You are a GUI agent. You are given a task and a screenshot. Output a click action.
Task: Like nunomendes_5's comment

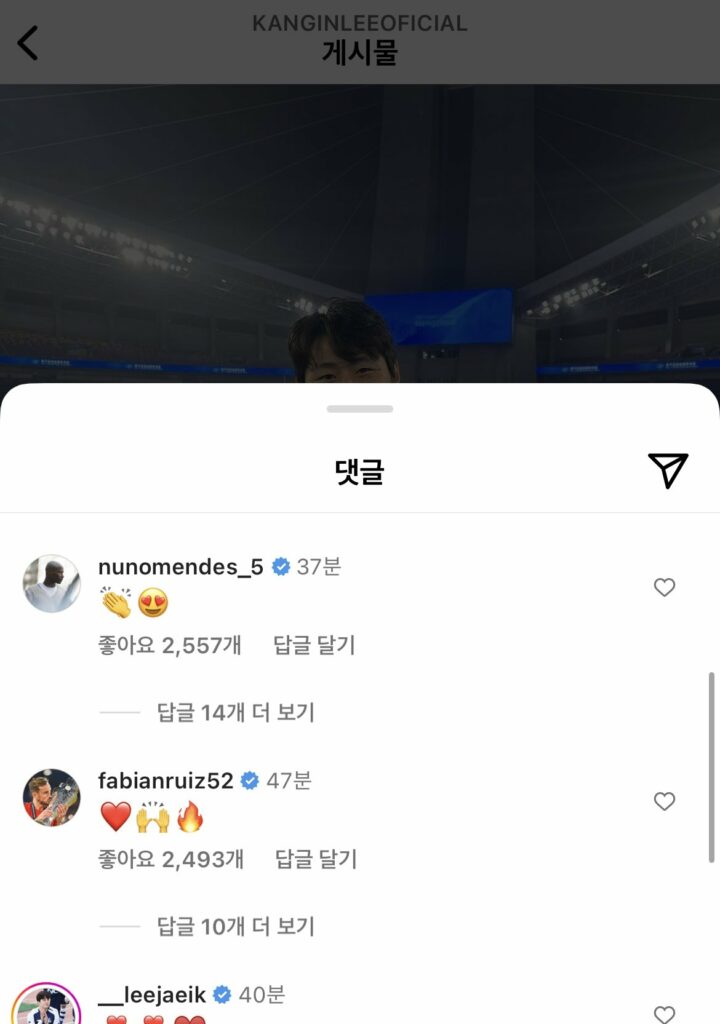[x=664, y=588]
